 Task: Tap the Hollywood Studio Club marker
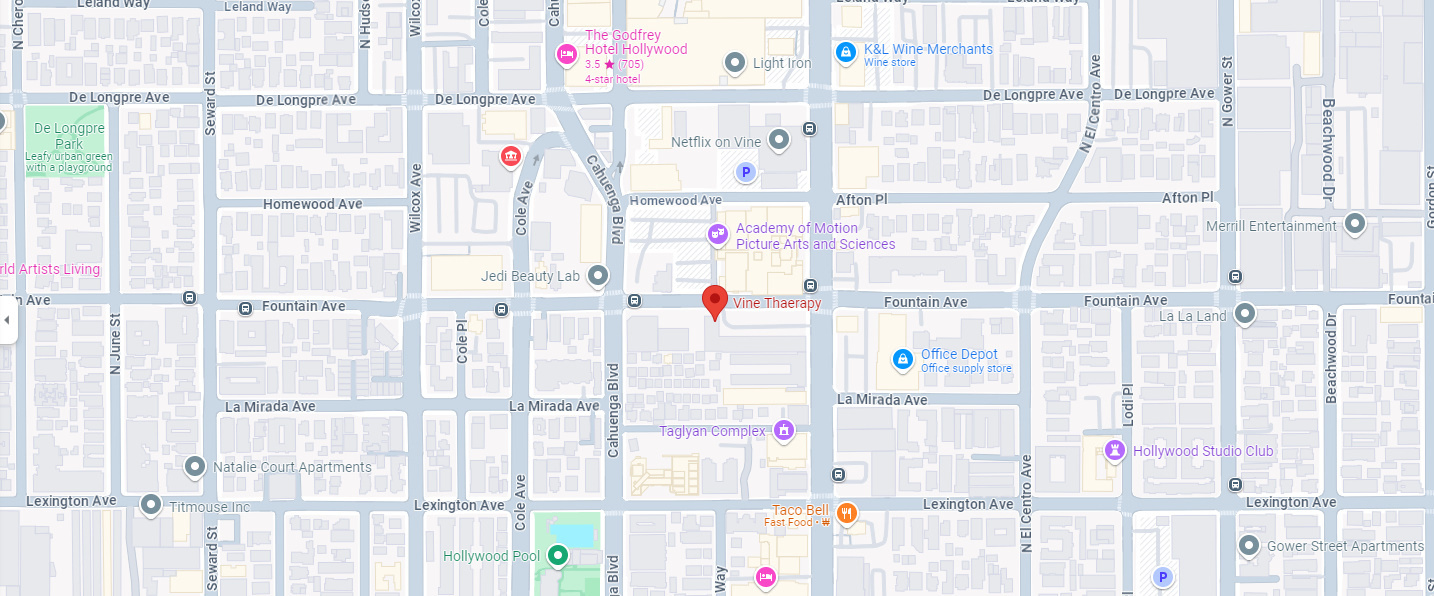[1114, 450]
